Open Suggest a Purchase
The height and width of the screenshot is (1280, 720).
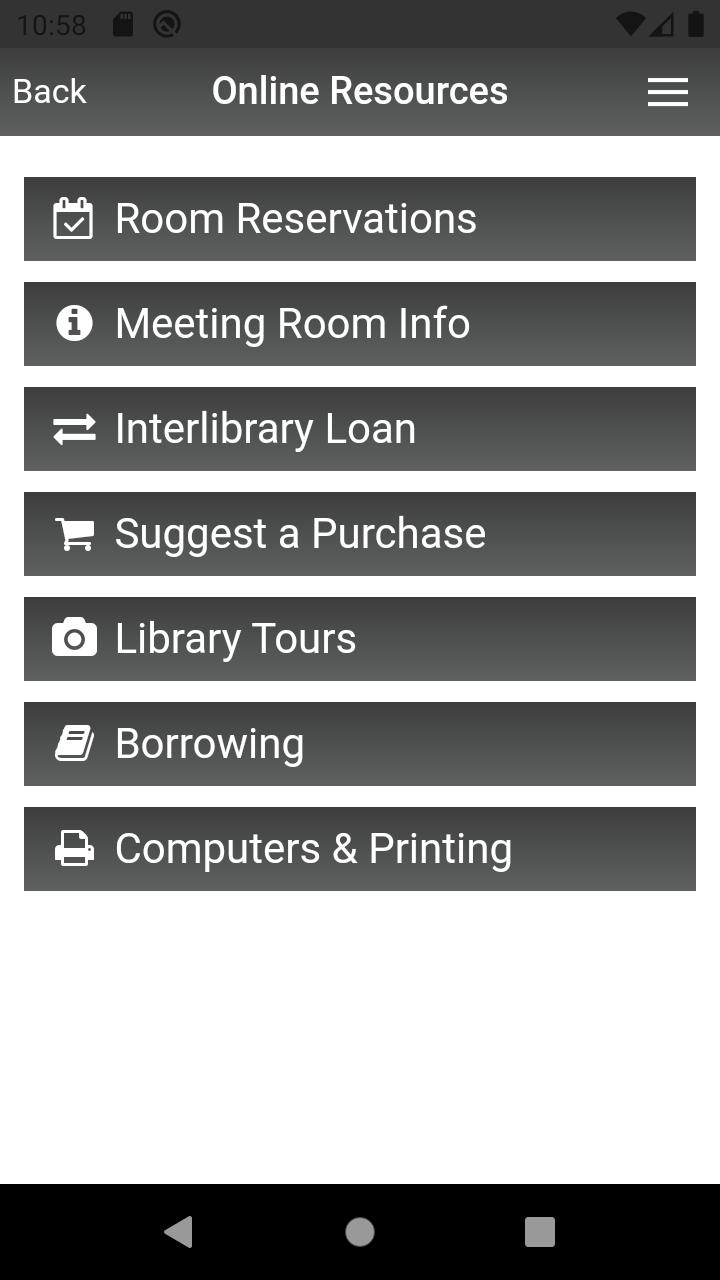point(360,534)
